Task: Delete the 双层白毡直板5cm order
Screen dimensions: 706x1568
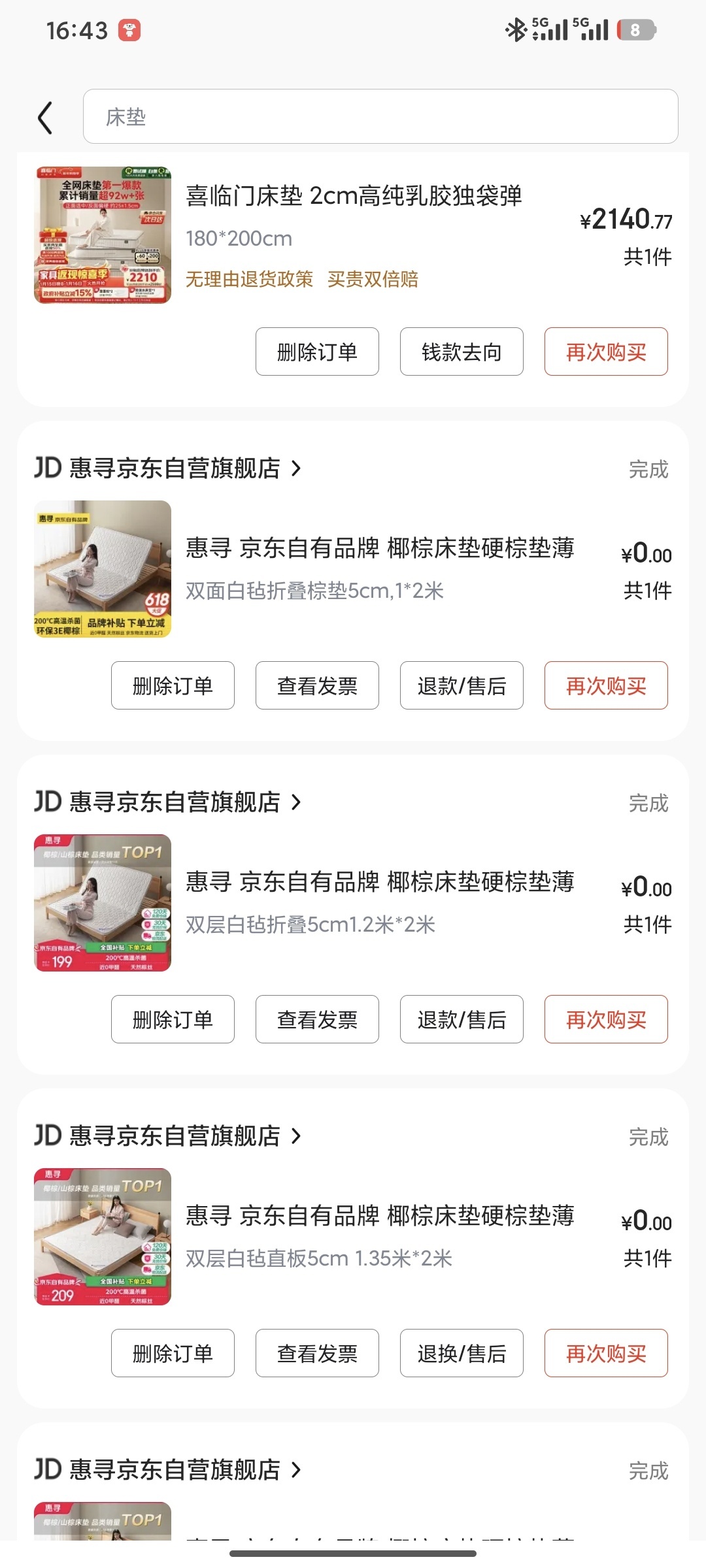Action: (173, 1354)
